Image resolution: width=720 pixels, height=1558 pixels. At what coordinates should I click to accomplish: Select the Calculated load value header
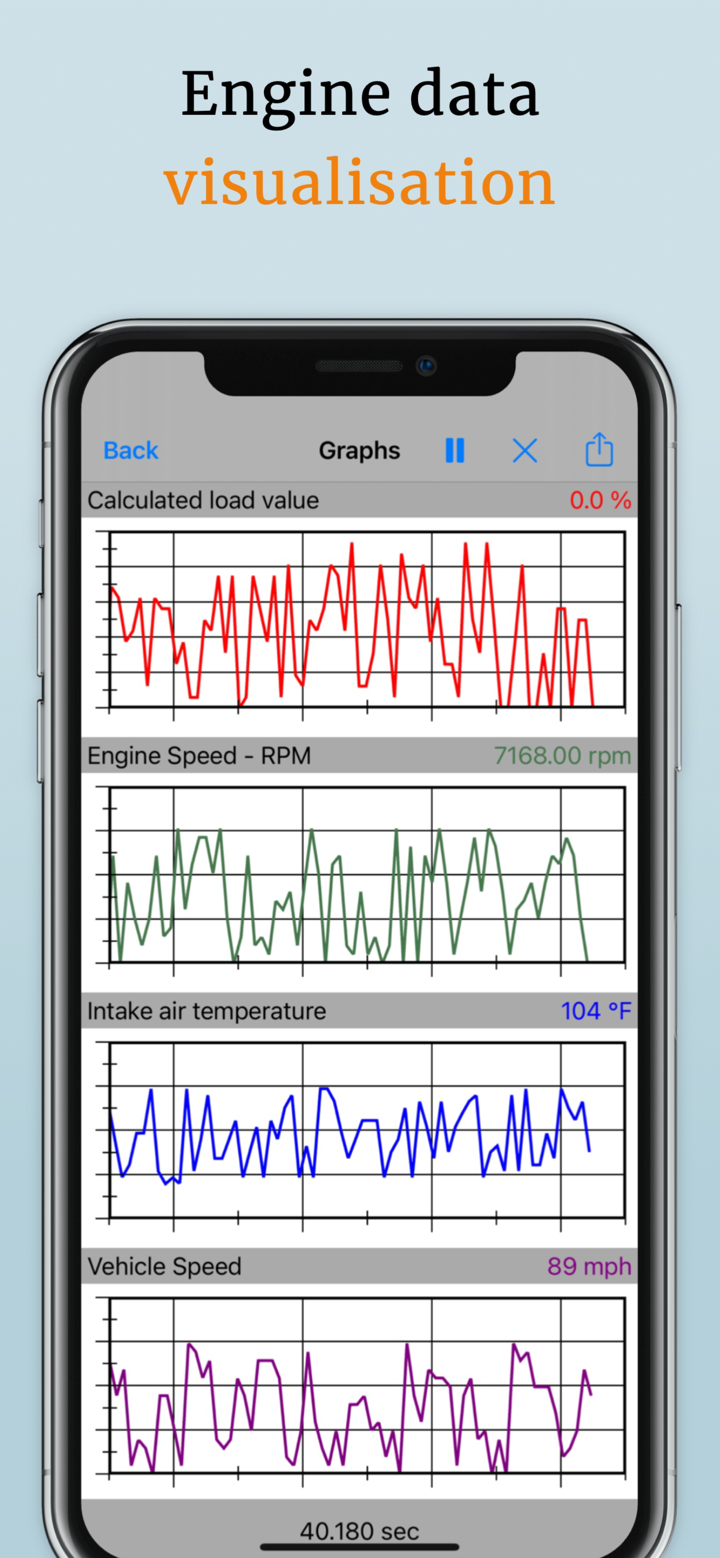(x=204, y=500)
